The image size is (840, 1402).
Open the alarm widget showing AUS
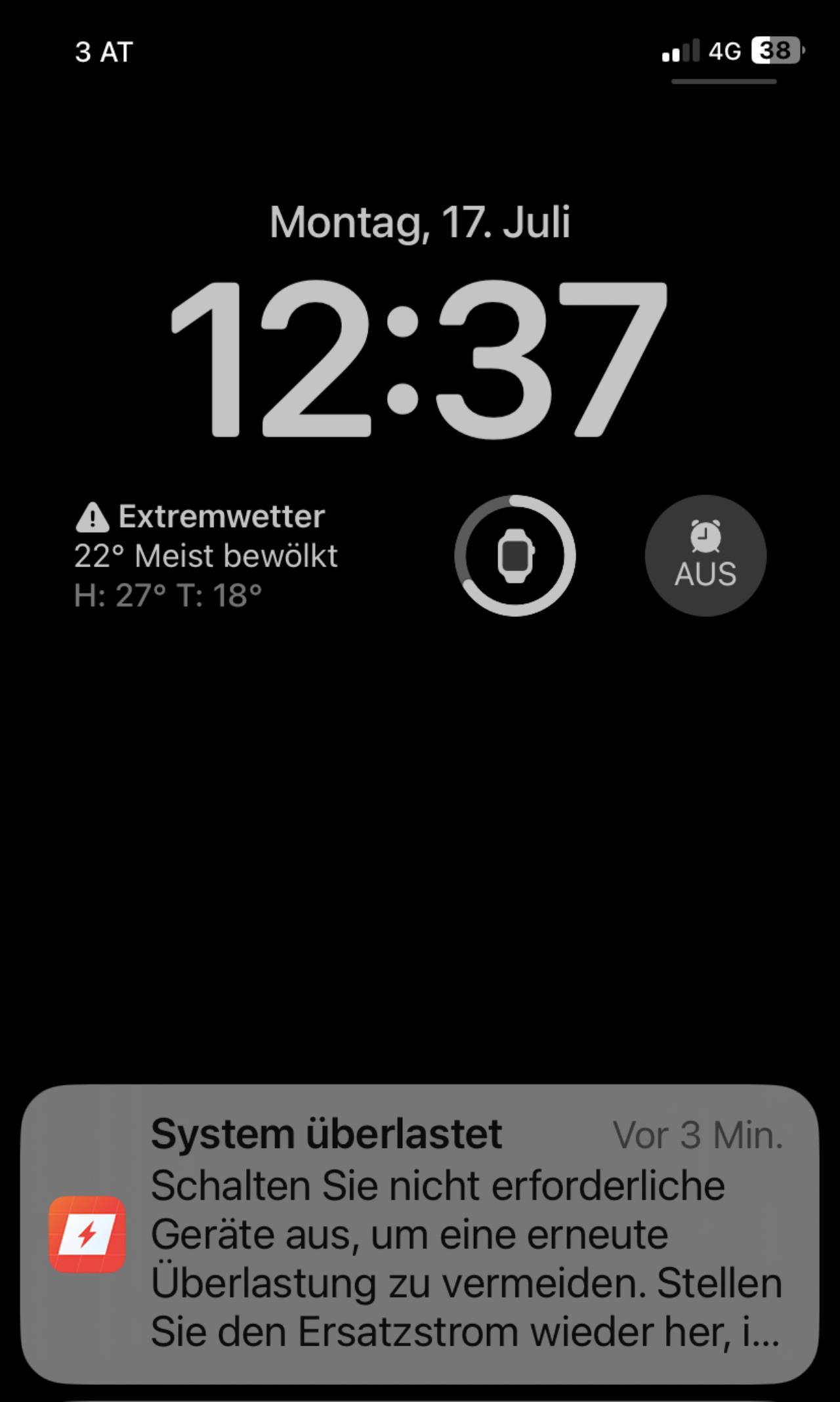coord(705,555)
